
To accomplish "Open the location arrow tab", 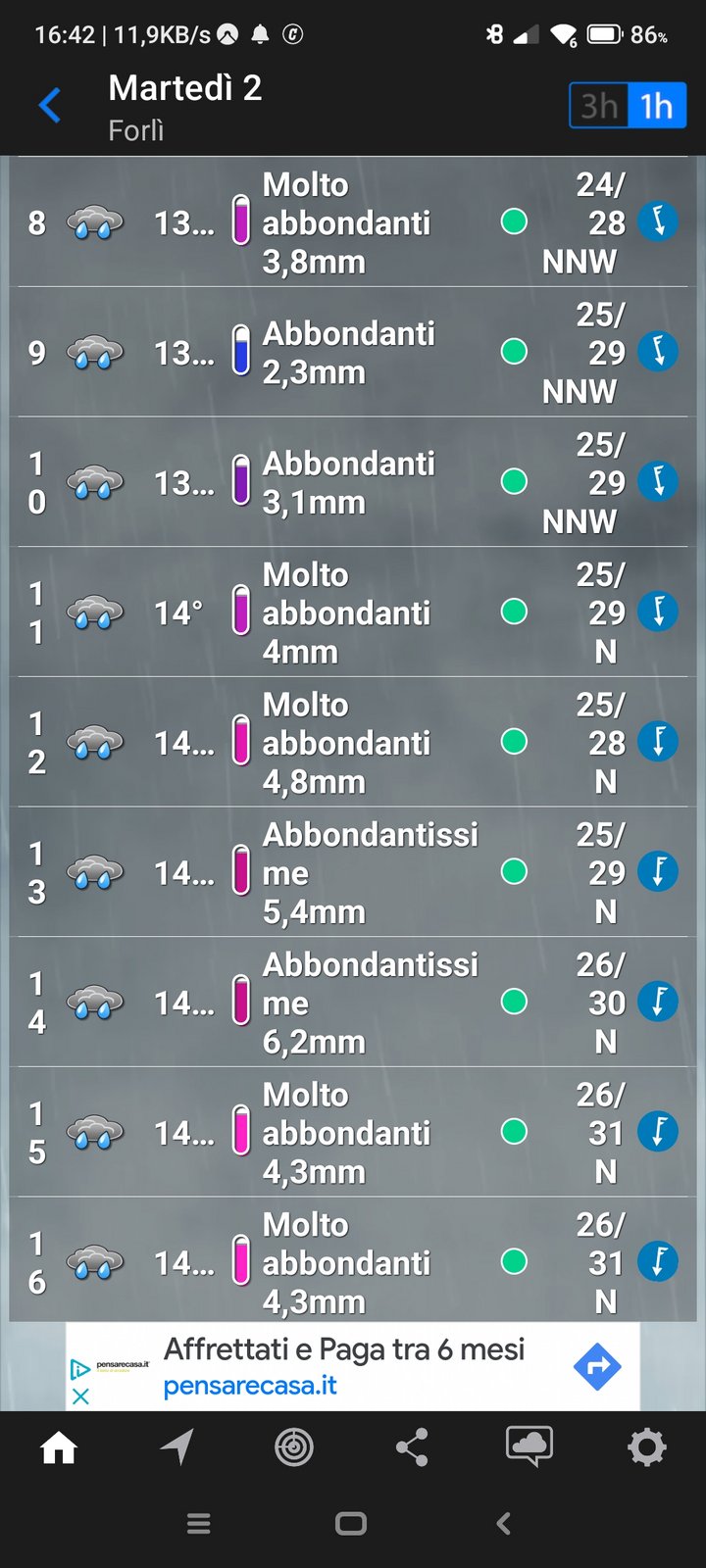I will 177,1446.
